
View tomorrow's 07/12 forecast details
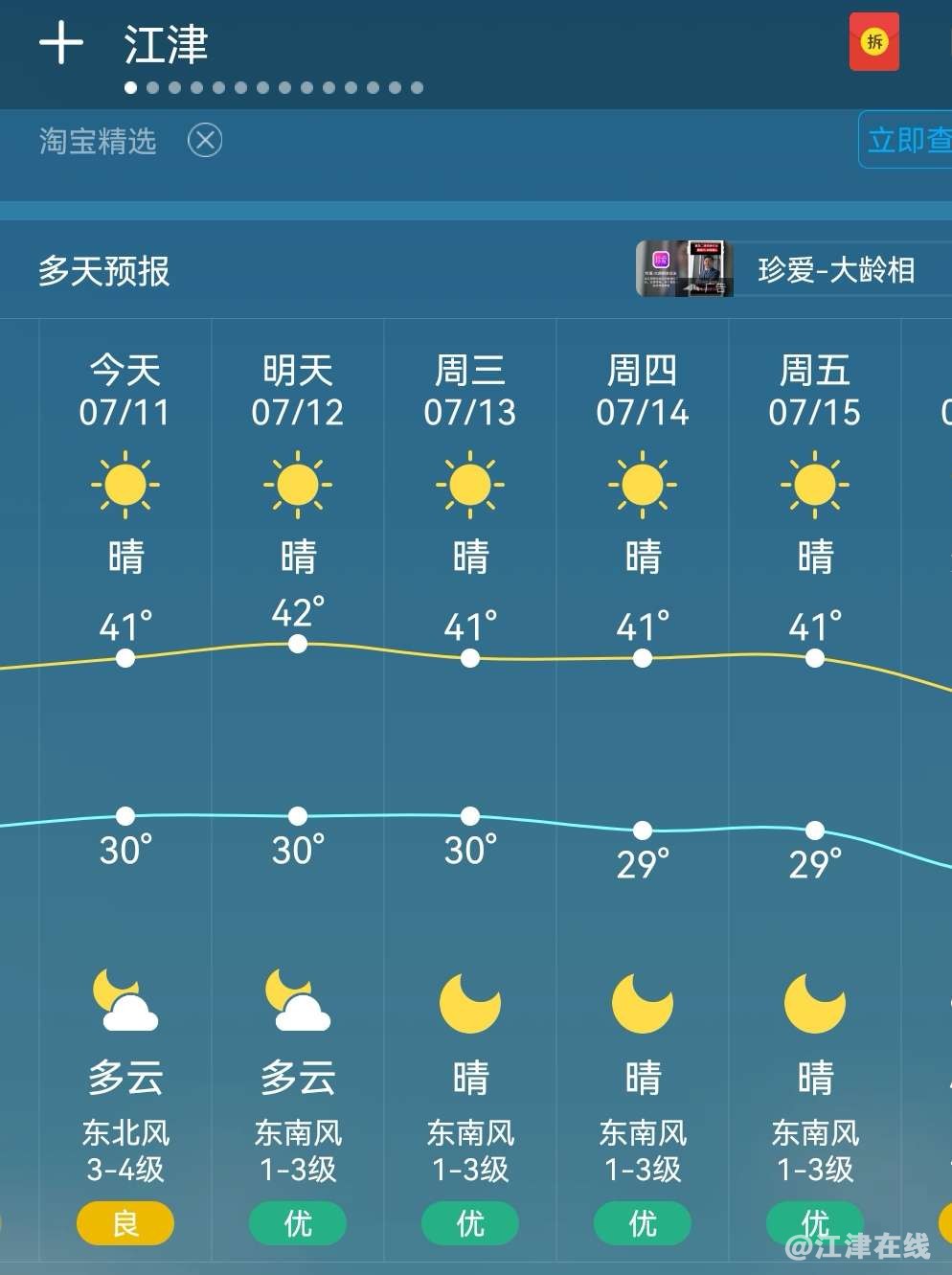point(297,391)
